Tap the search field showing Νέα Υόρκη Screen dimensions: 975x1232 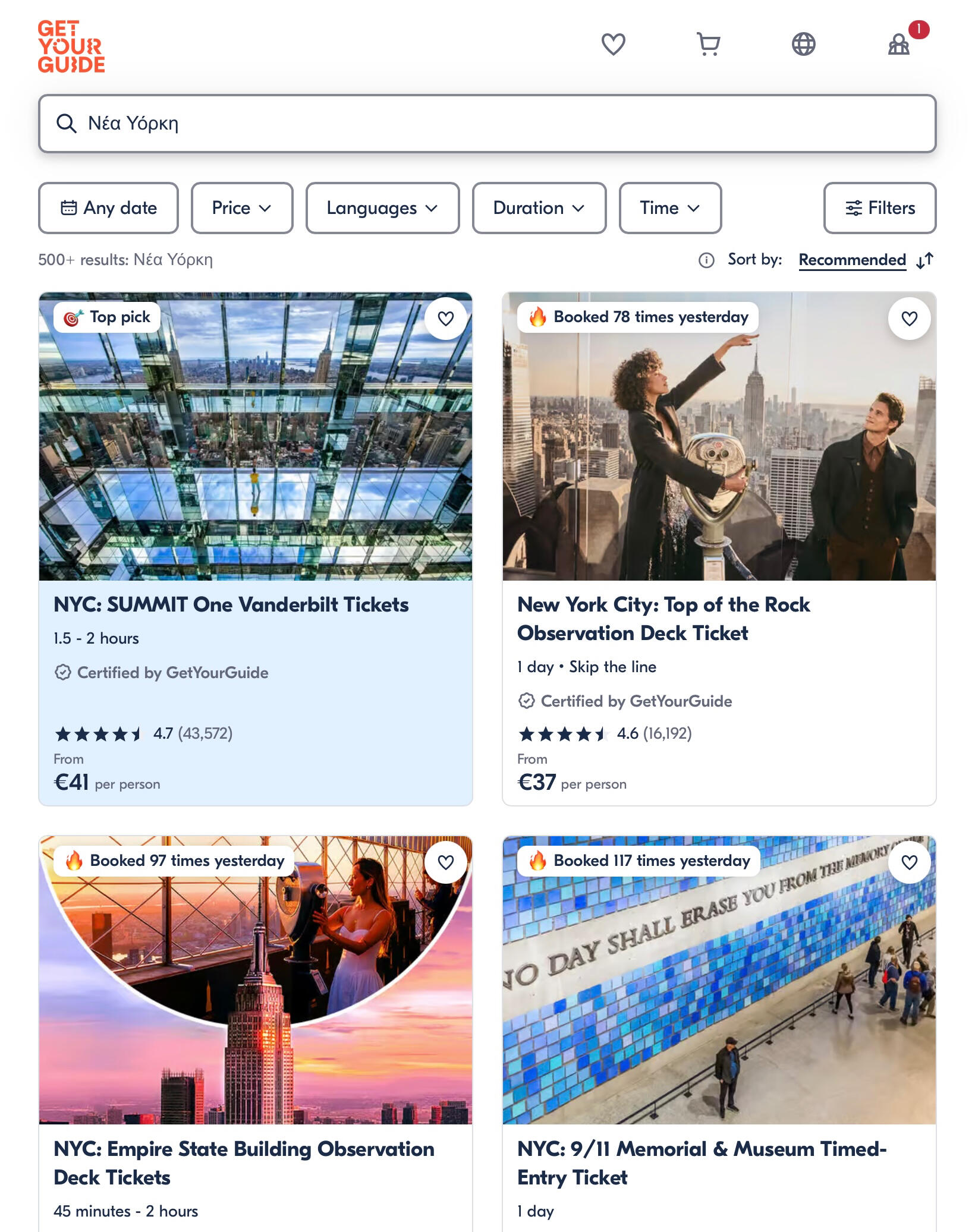click(487, 124)
